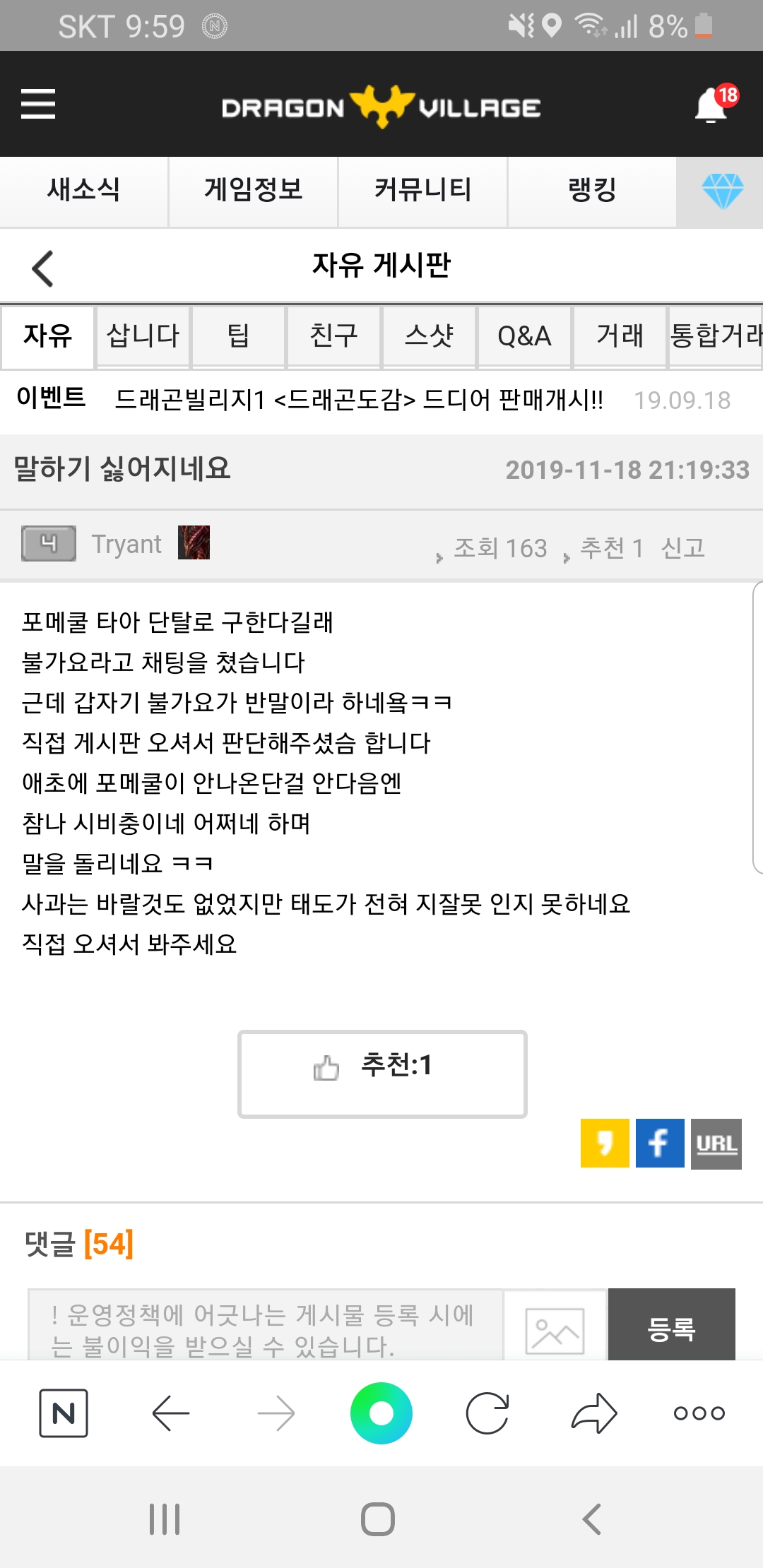This screenshot has height=1568, width=763.
Task: Open the notifications bell
Action: pos(712,106)
